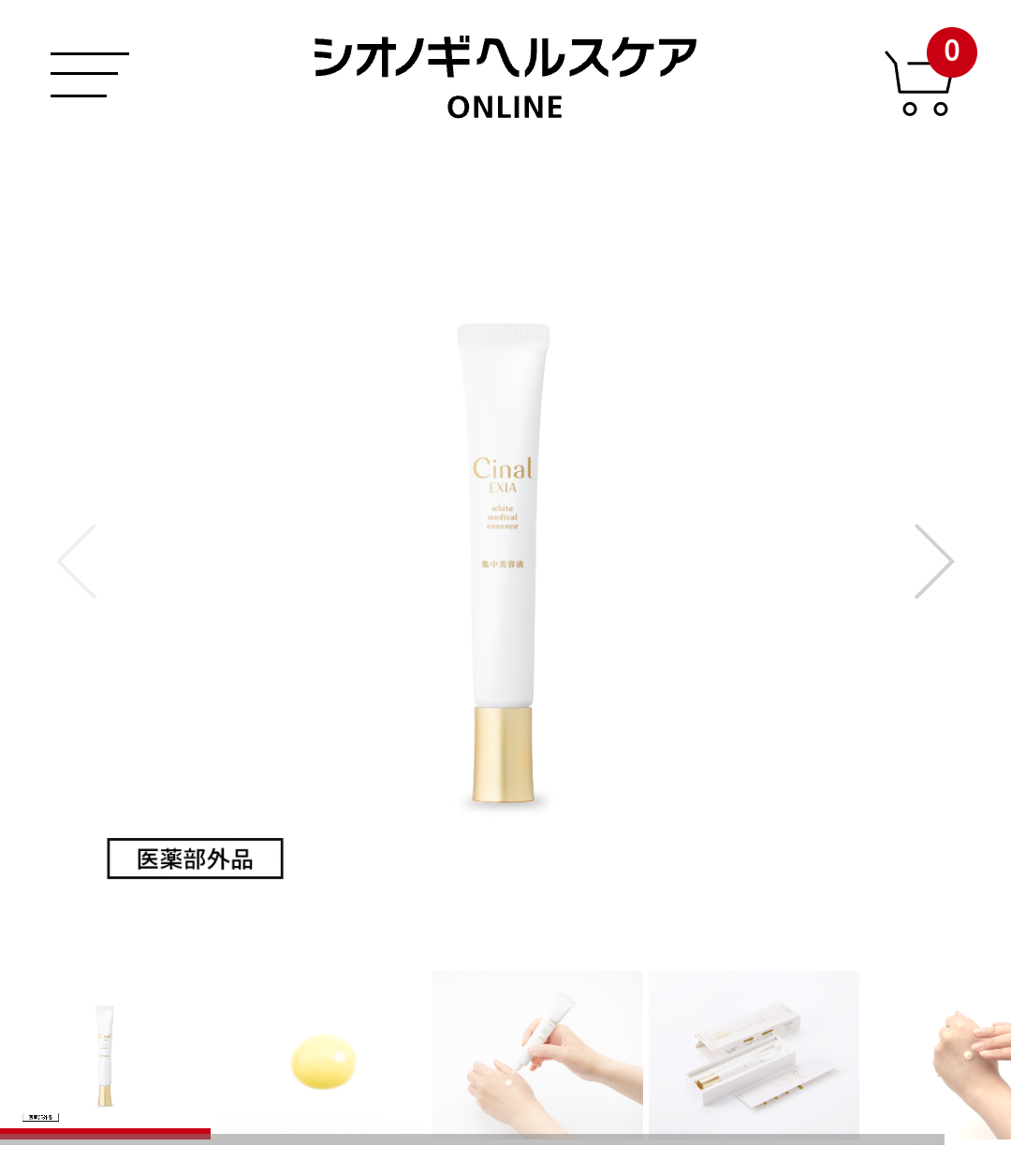Select the thumbnail applying cream to hand
The image size is (1011, 1176).
pyautogui.click(x=537, y=1054)
